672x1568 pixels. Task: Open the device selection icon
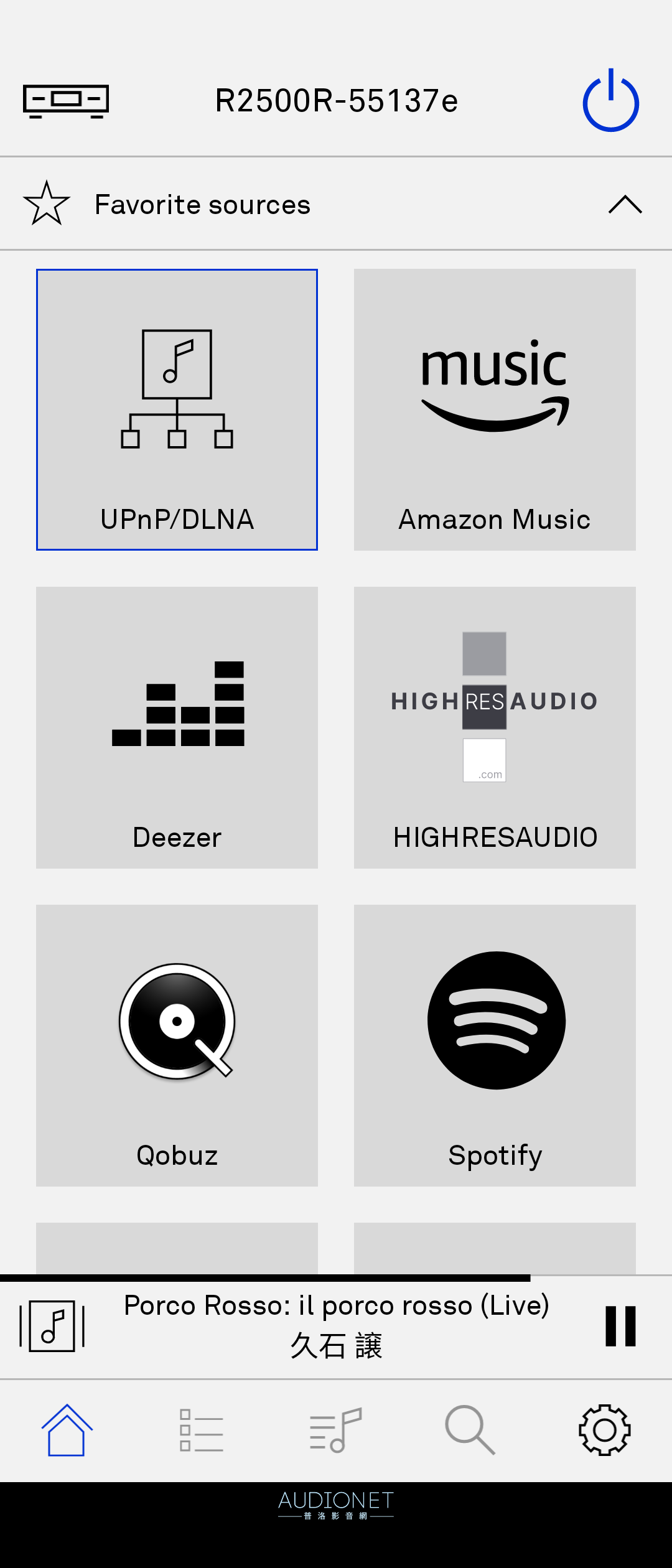[x=66, y=101]
